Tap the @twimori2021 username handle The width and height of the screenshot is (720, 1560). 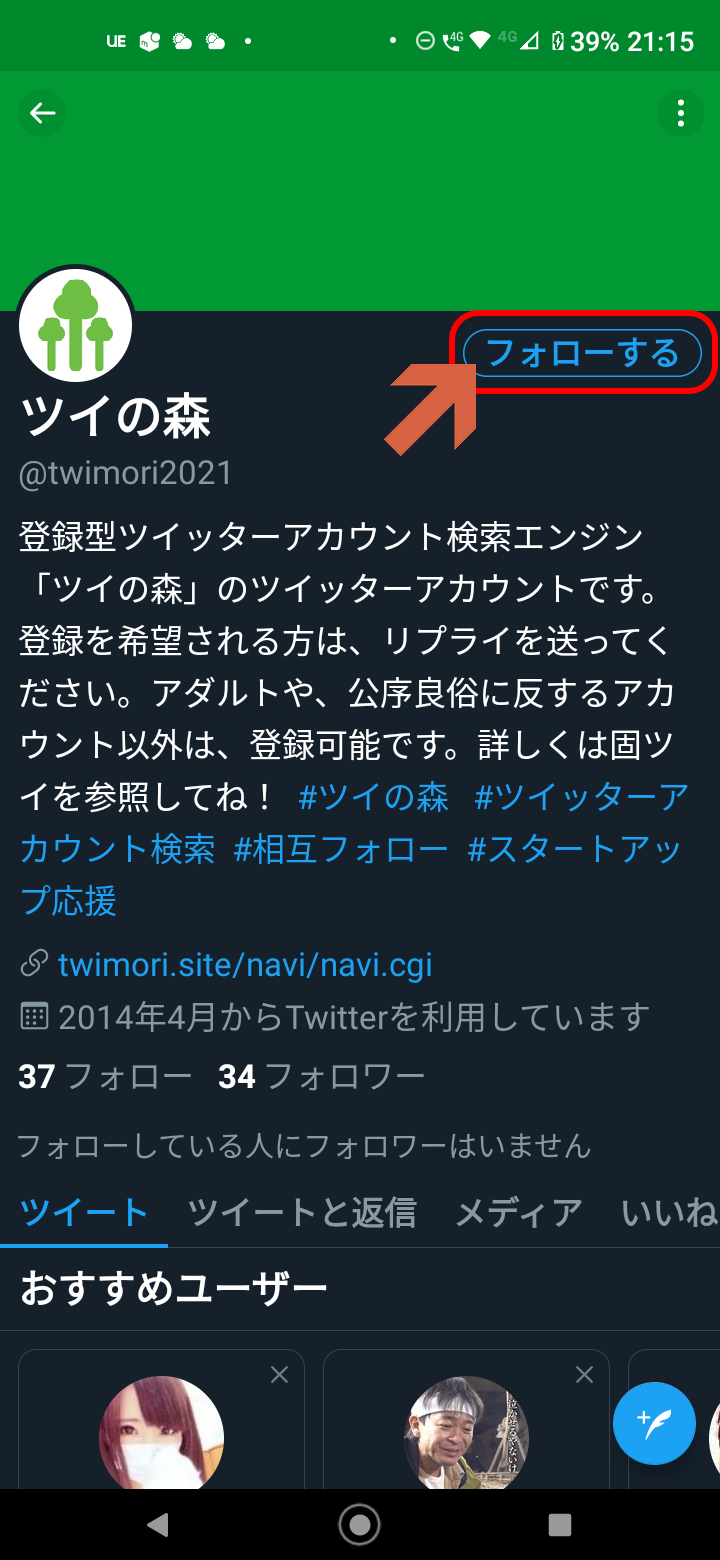coord(126,473)
